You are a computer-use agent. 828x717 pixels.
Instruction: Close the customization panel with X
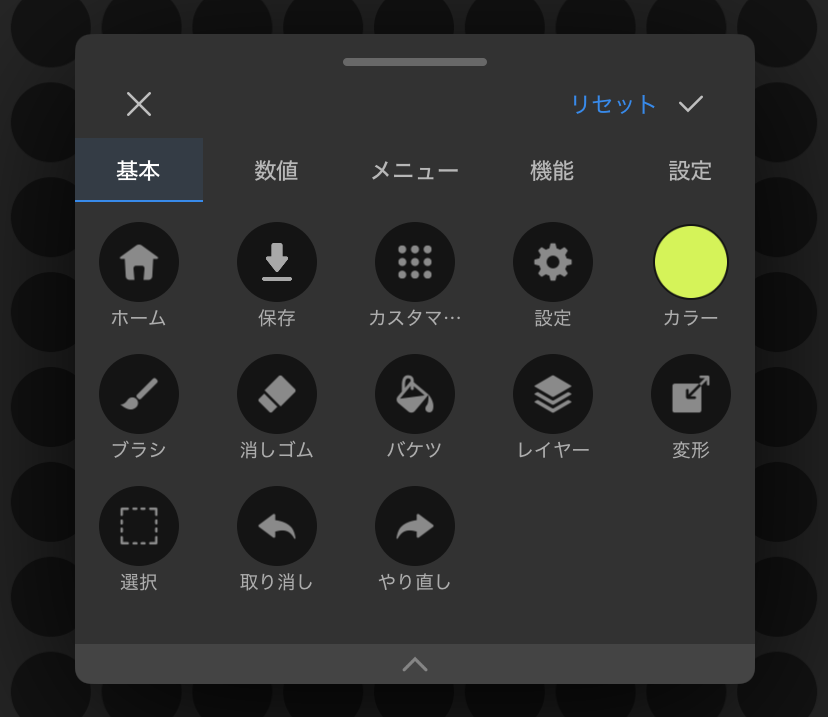tap(139, 104)
